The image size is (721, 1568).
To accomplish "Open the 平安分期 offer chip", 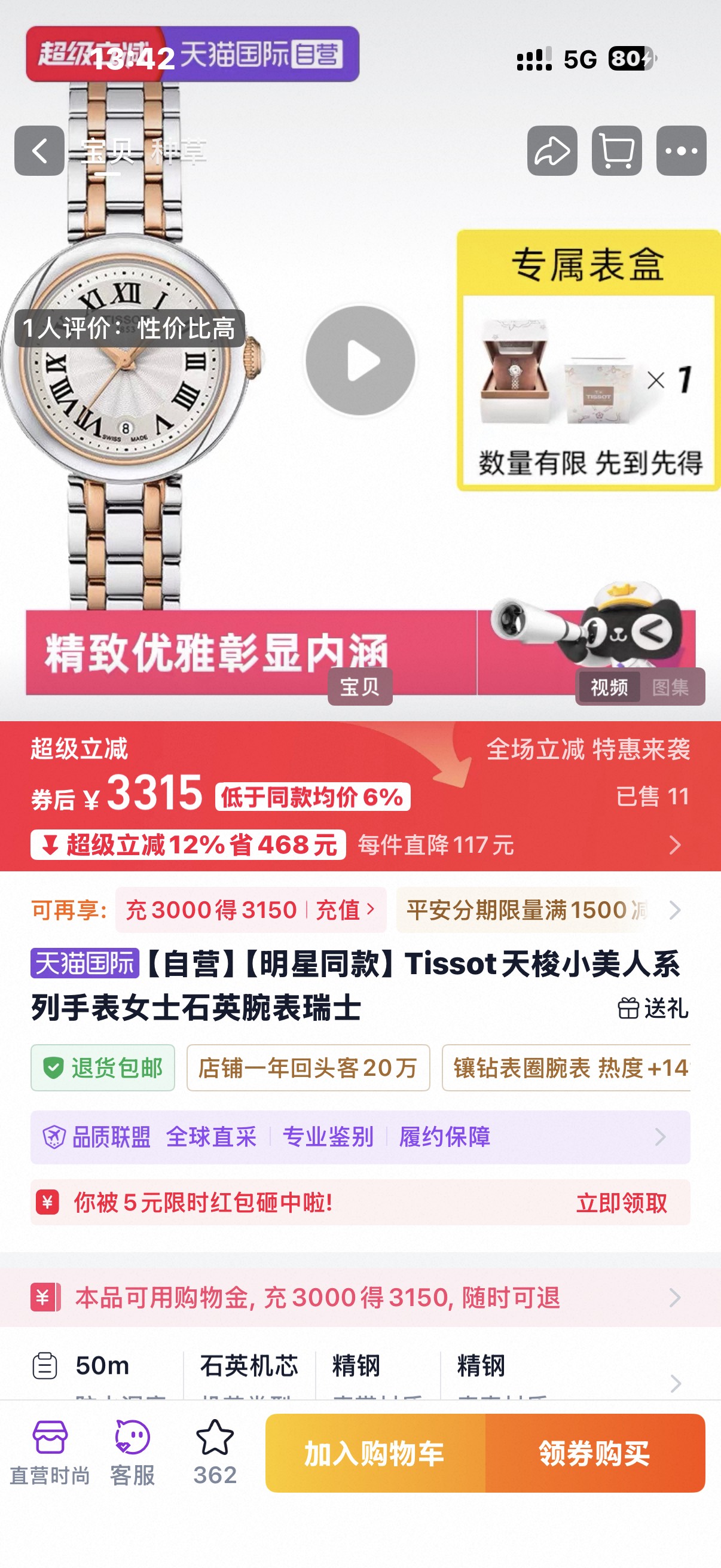I will [527, 910].
